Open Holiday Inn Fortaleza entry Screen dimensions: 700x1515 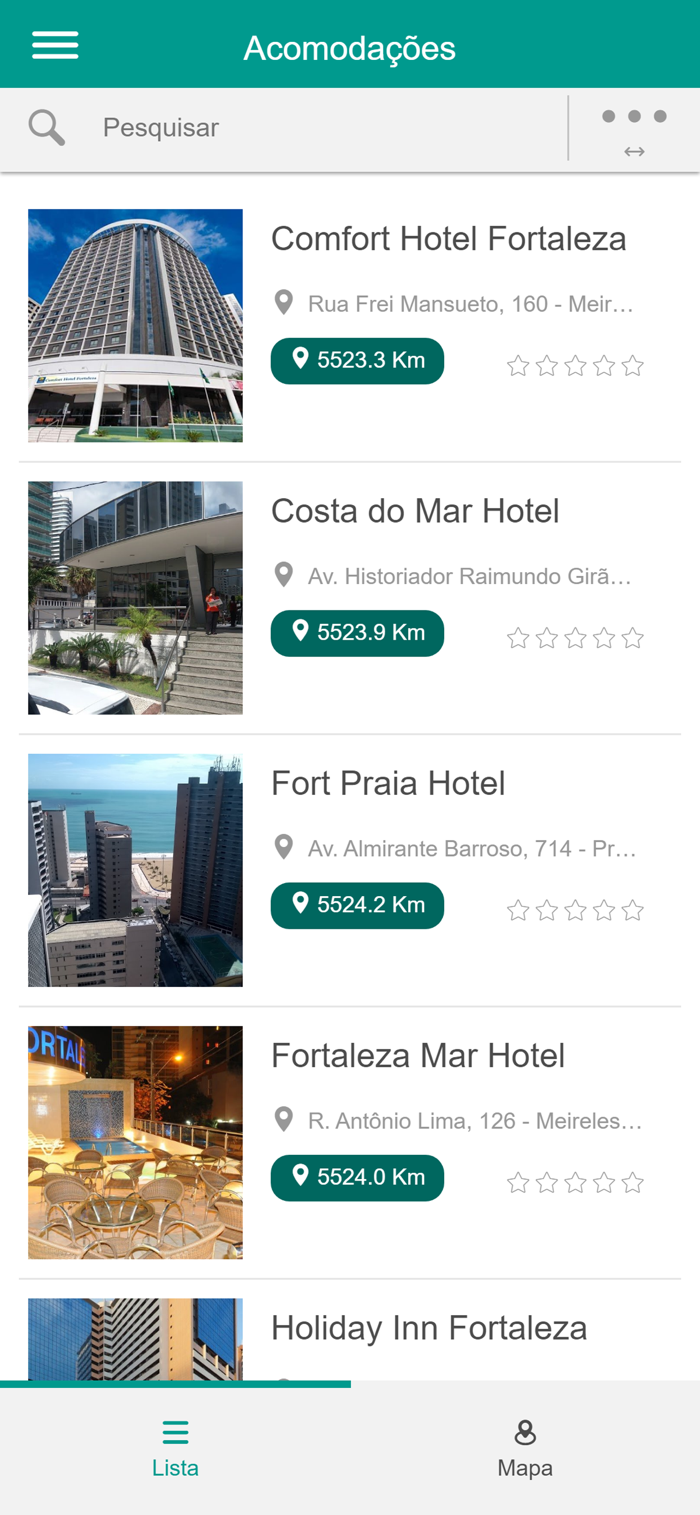point(429,1328)
